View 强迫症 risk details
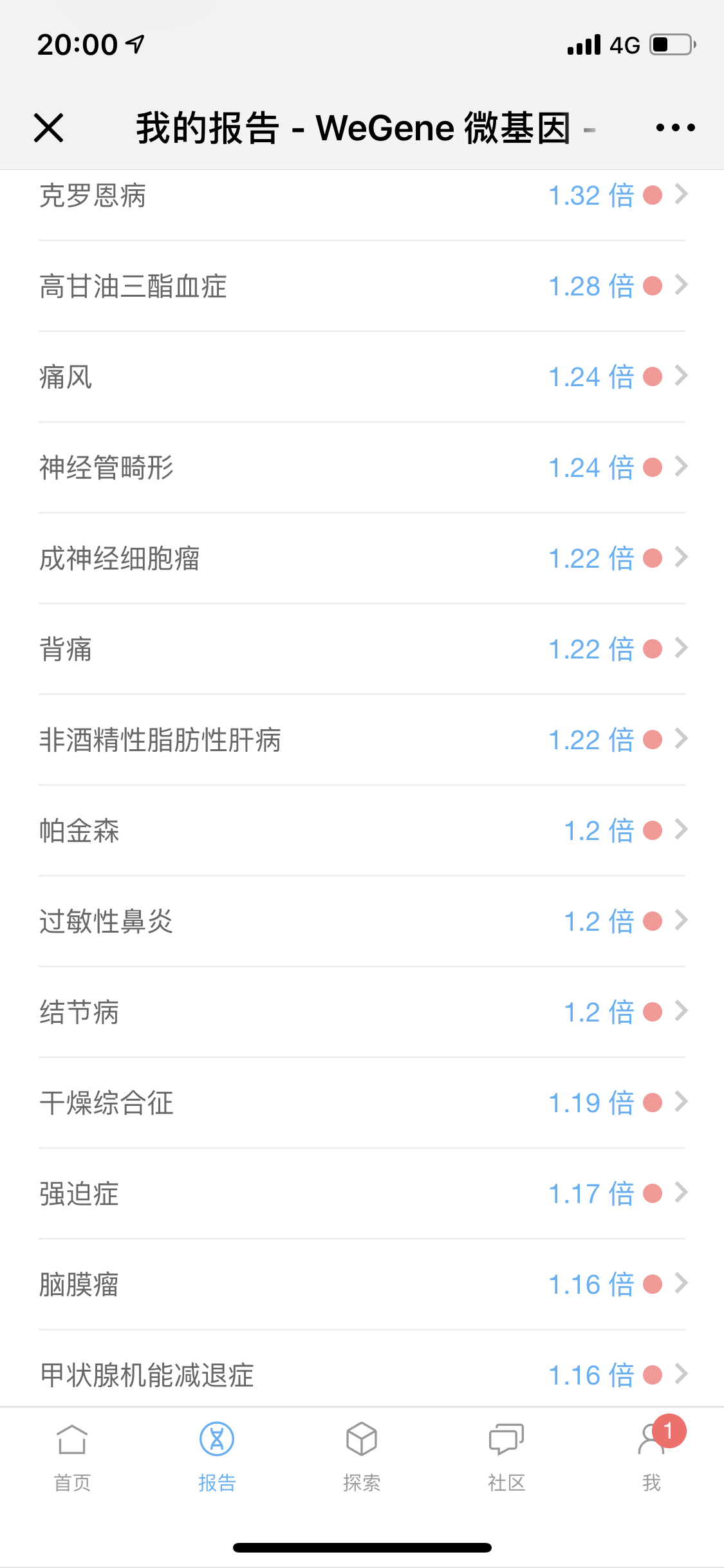 [x=362, y=1194]
